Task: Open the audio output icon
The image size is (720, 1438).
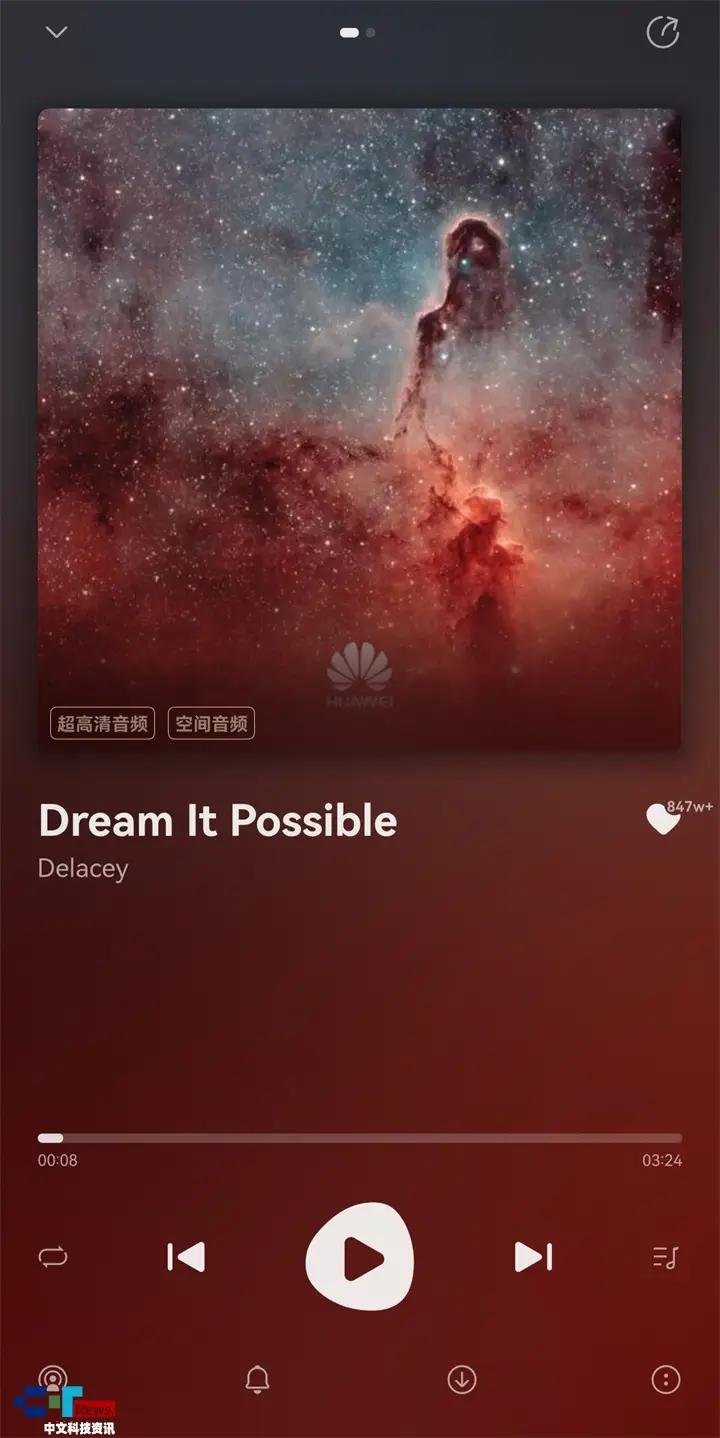Action: [x=53, y=1380]
